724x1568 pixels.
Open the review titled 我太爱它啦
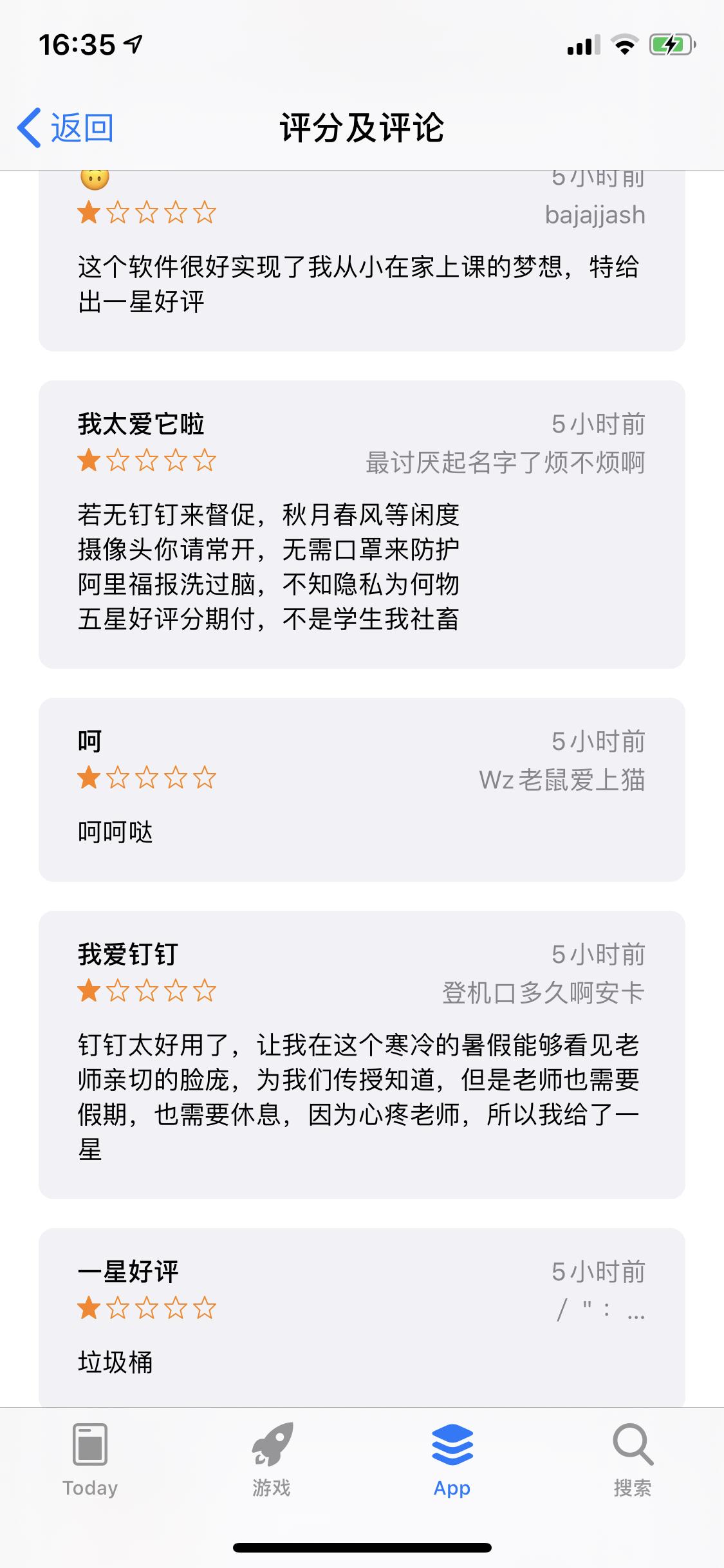[x=362, y=524]
